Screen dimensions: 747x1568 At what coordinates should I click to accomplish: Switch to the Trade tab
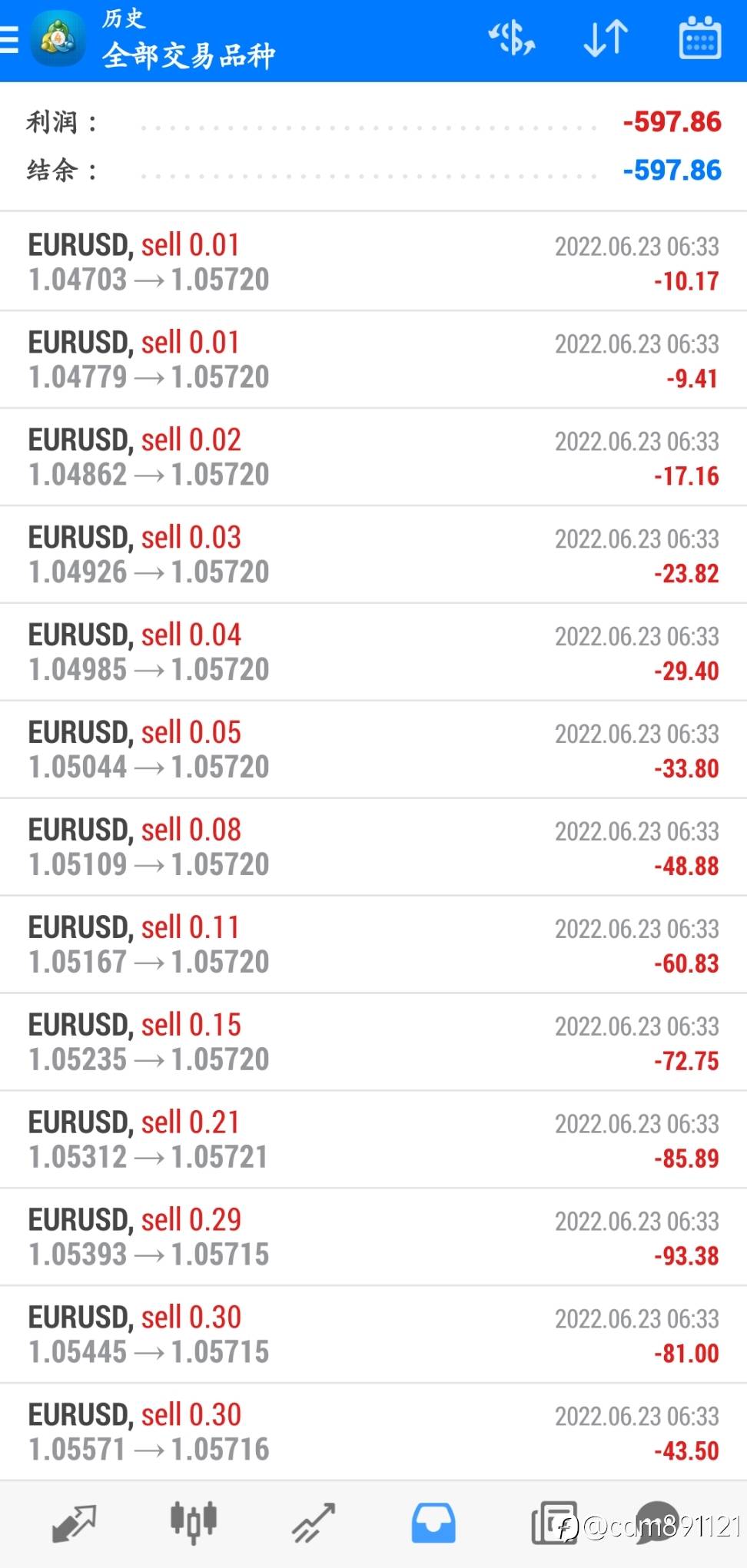tap(314, 1523)
